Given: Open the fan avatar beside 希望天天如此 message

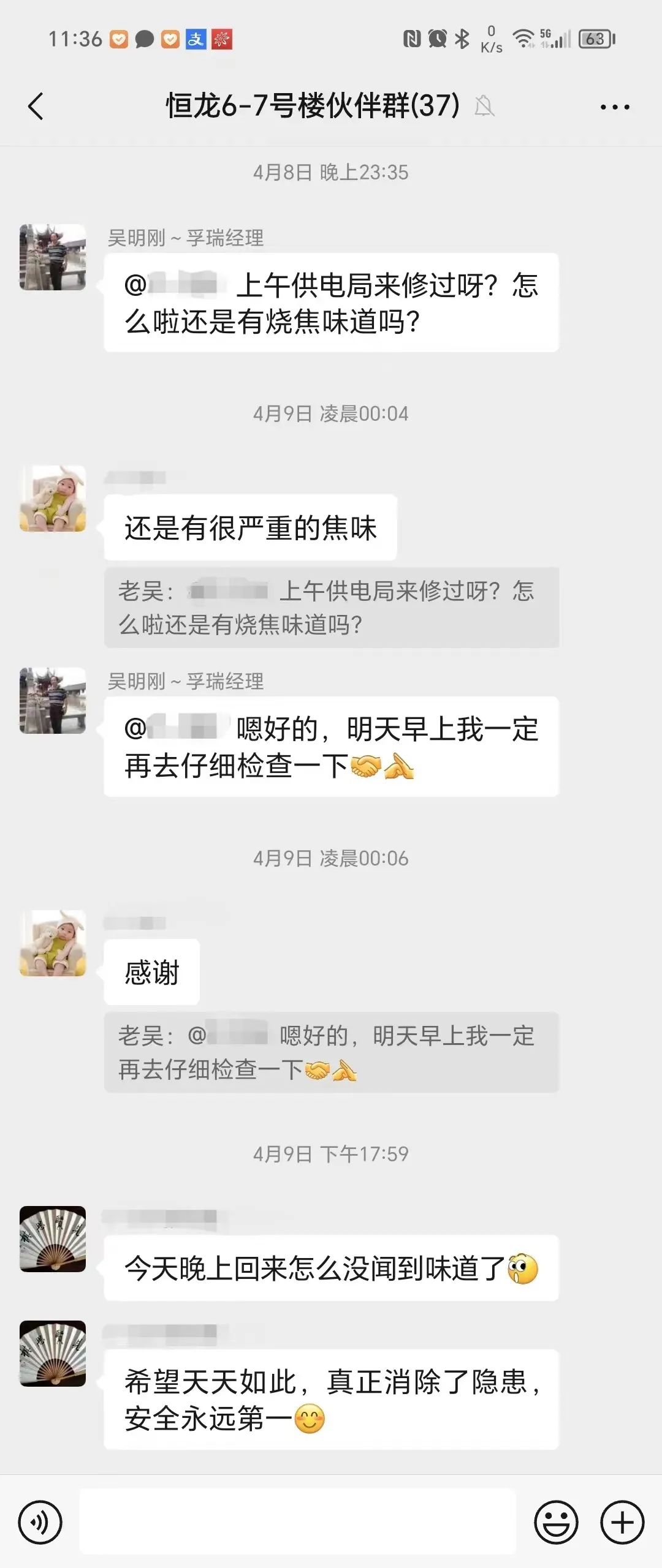Looking at the screenshot, I should (x=53, y=1353).
